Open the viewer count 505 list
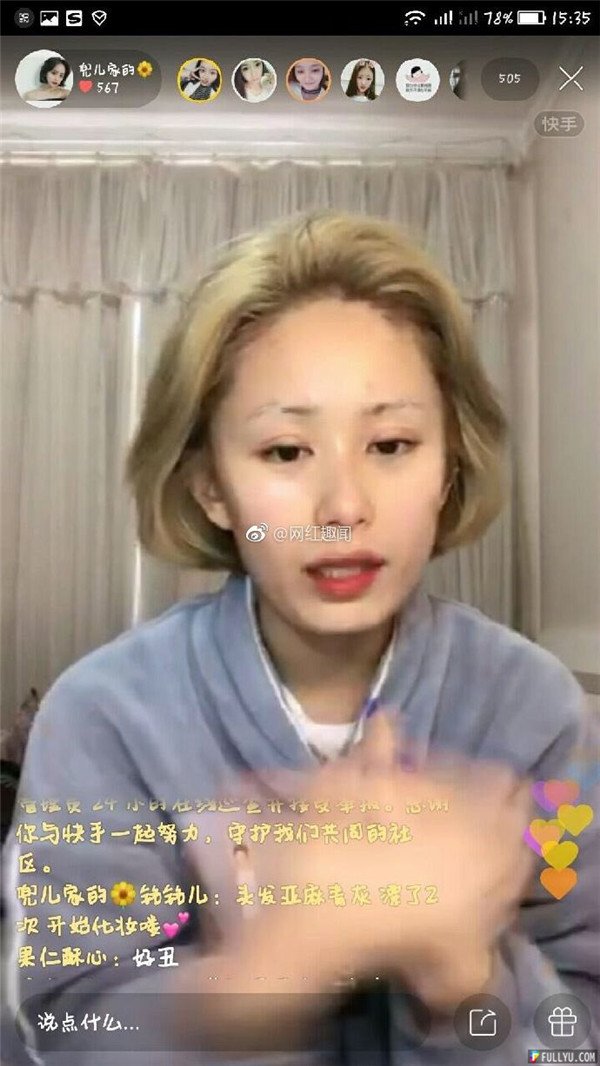The width and height of the screenshot is (600, 1066). tap(509, 79)
